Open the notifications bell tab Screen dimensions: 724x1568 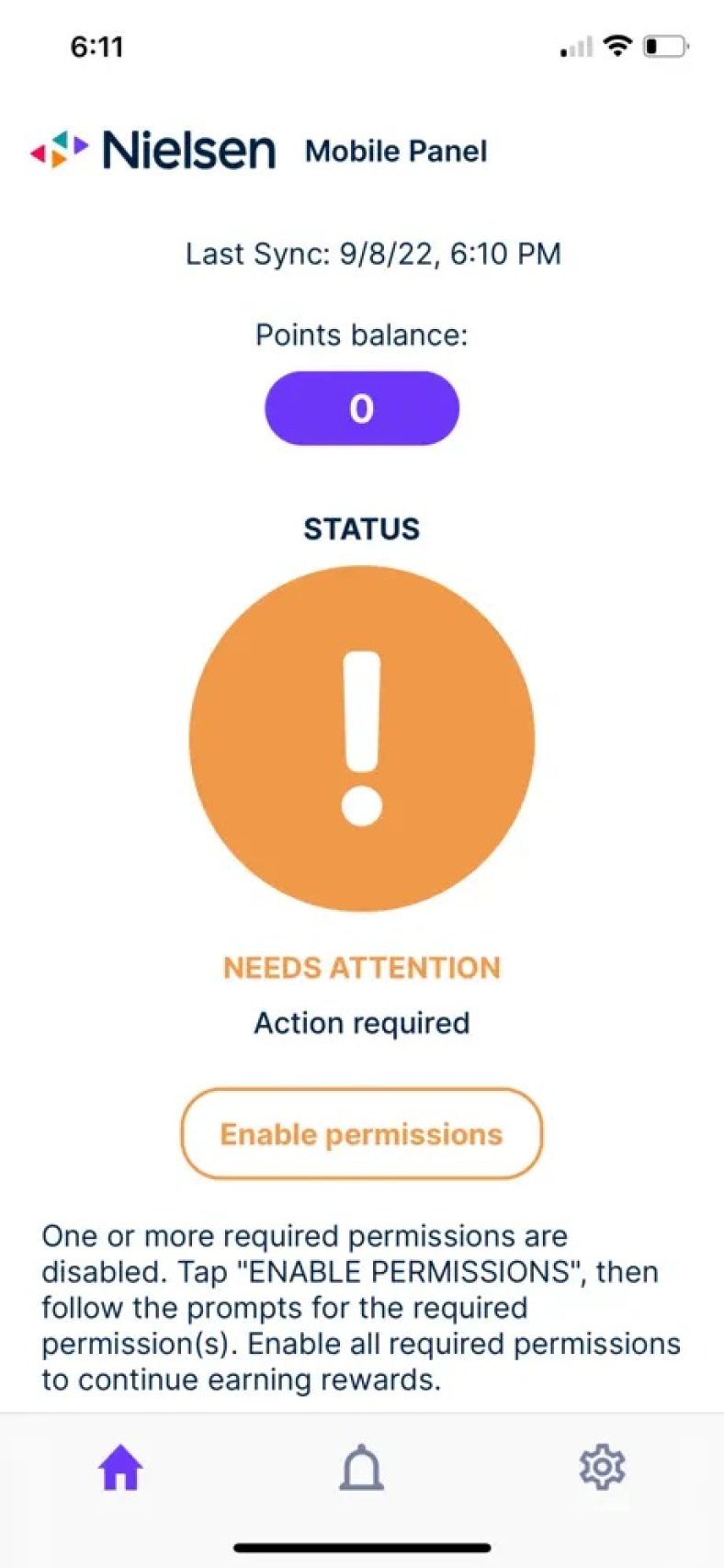[361, 1467]
